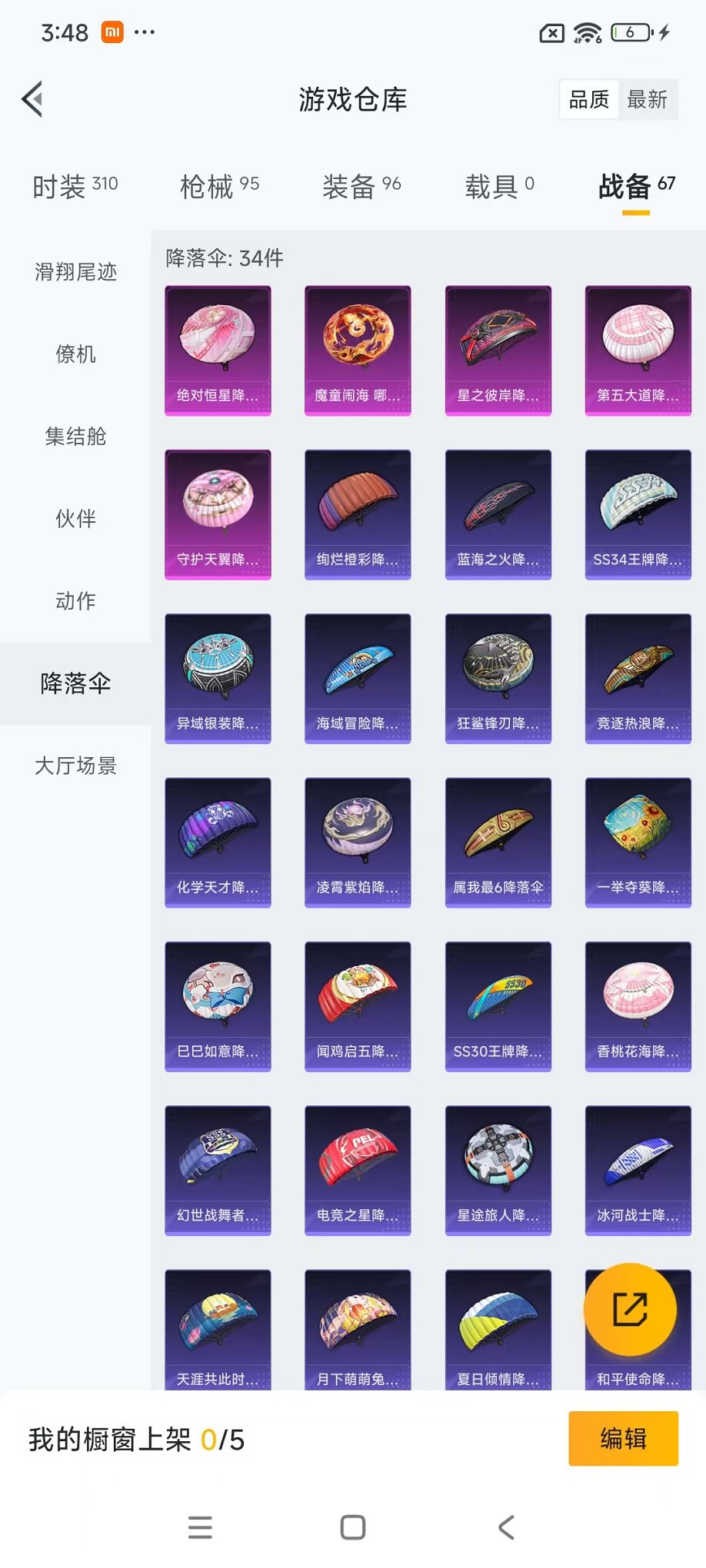This screenshot has width=706, height=1568.
Task: Select the 品质 sorting option
Action: tap(588, 99)
